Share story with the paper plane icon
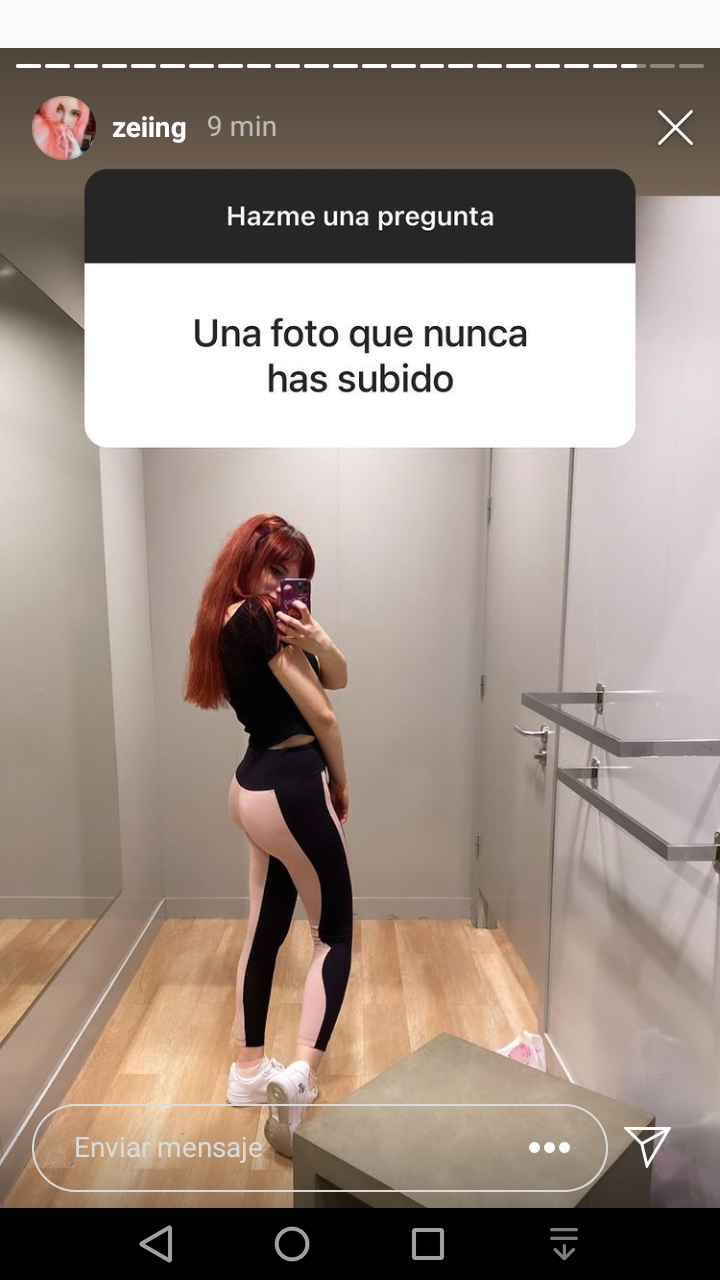The image size is (720, 1280). click(x=647, y=1146)
